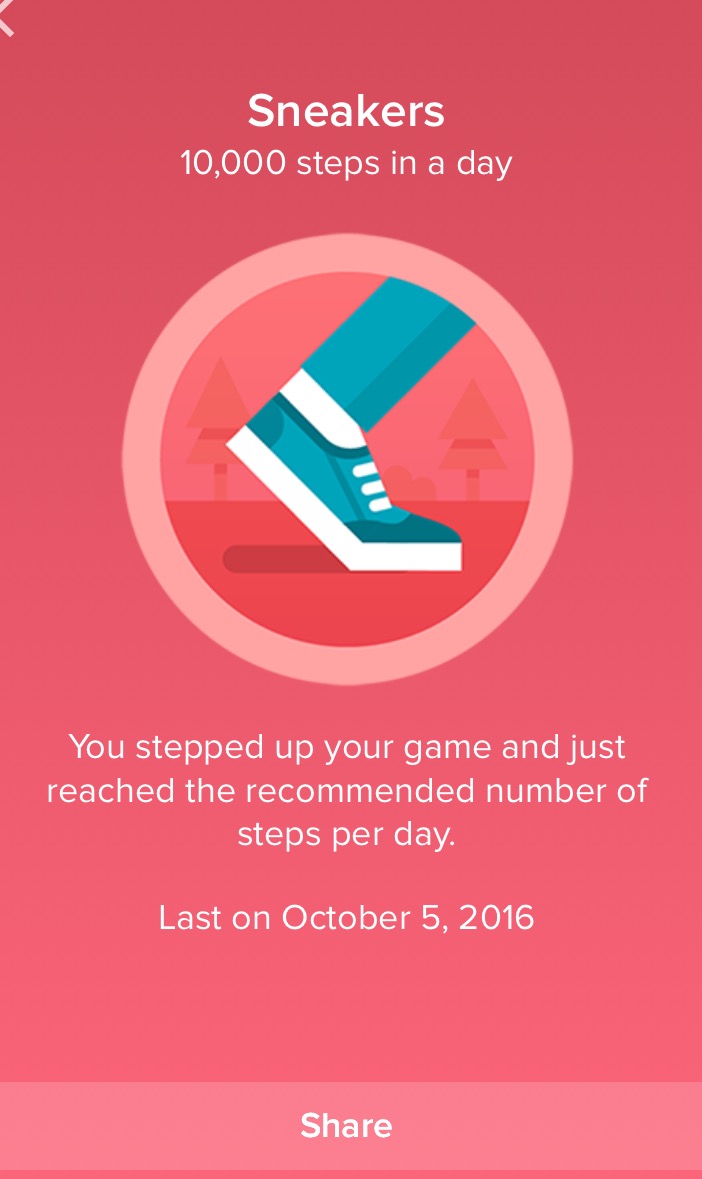Viewport: 702px width, 1179px height.
Task: Go back from the badge screen
Action: (8, 20)
